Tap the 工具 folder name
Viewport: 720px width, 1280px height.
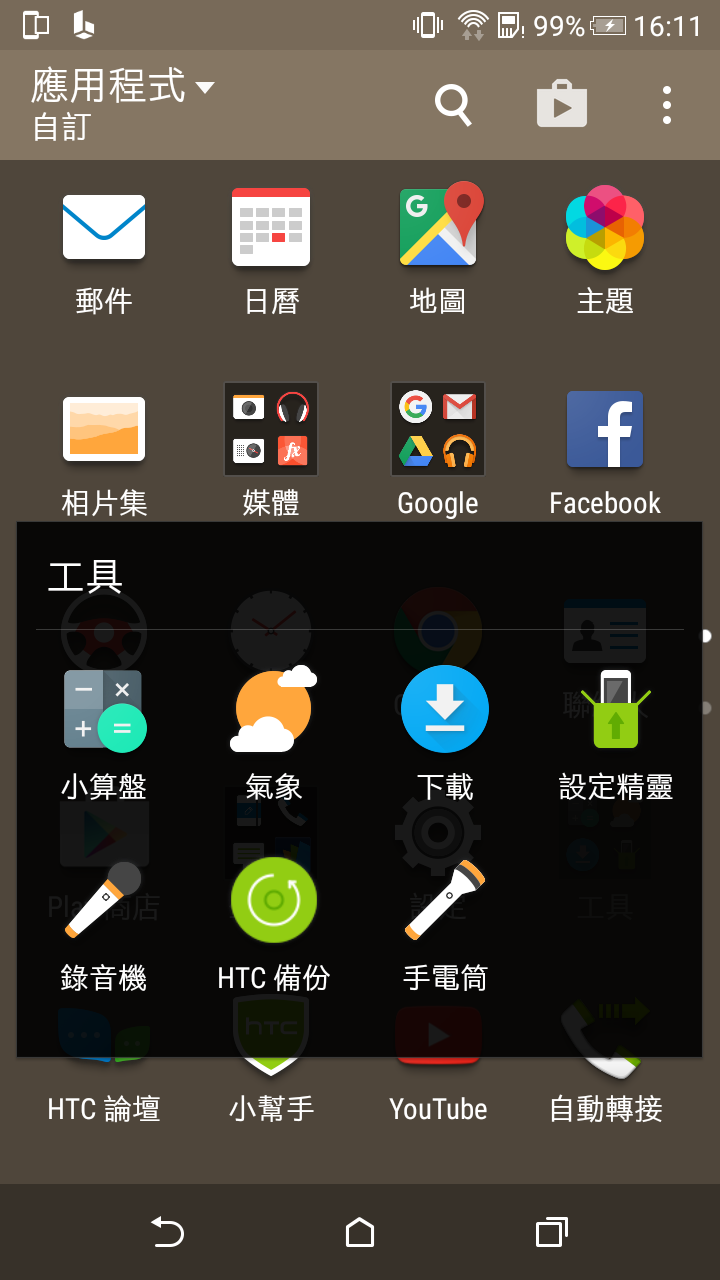click(85, 577)
